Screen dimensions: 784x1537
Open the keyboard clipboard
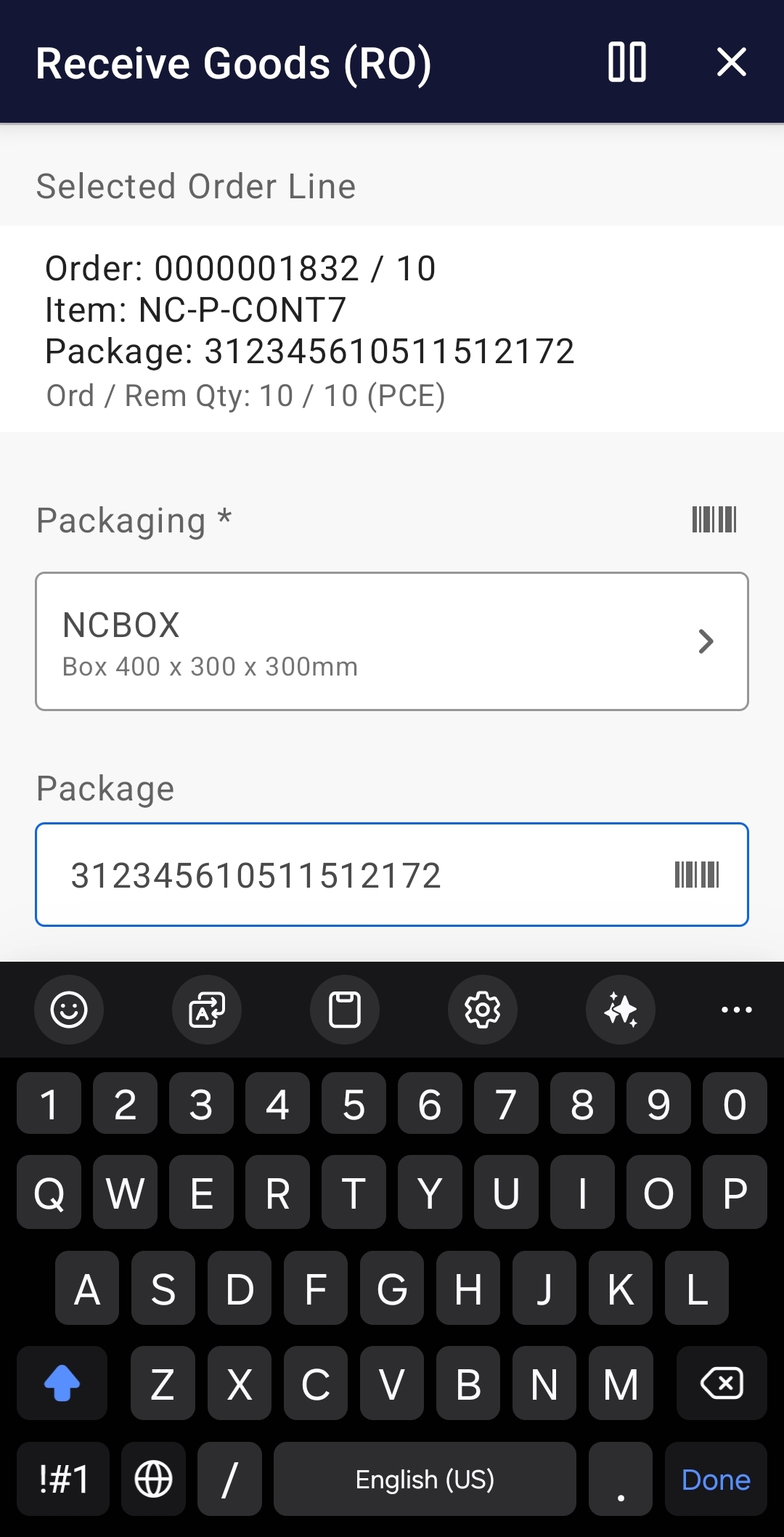(344, 1010)
